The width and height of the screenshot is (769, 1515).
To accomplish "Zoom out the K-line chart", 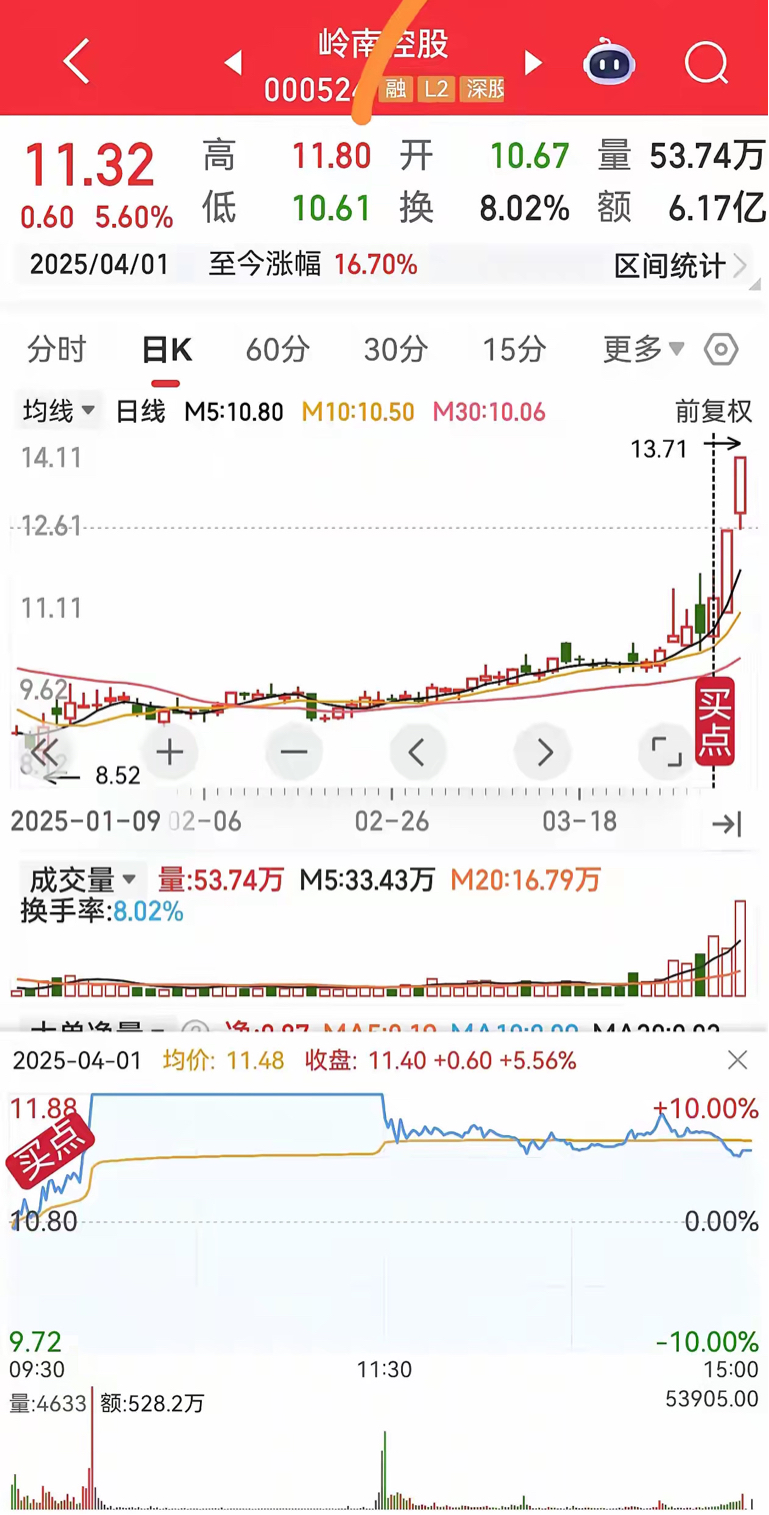I will (x=294, y=752).
